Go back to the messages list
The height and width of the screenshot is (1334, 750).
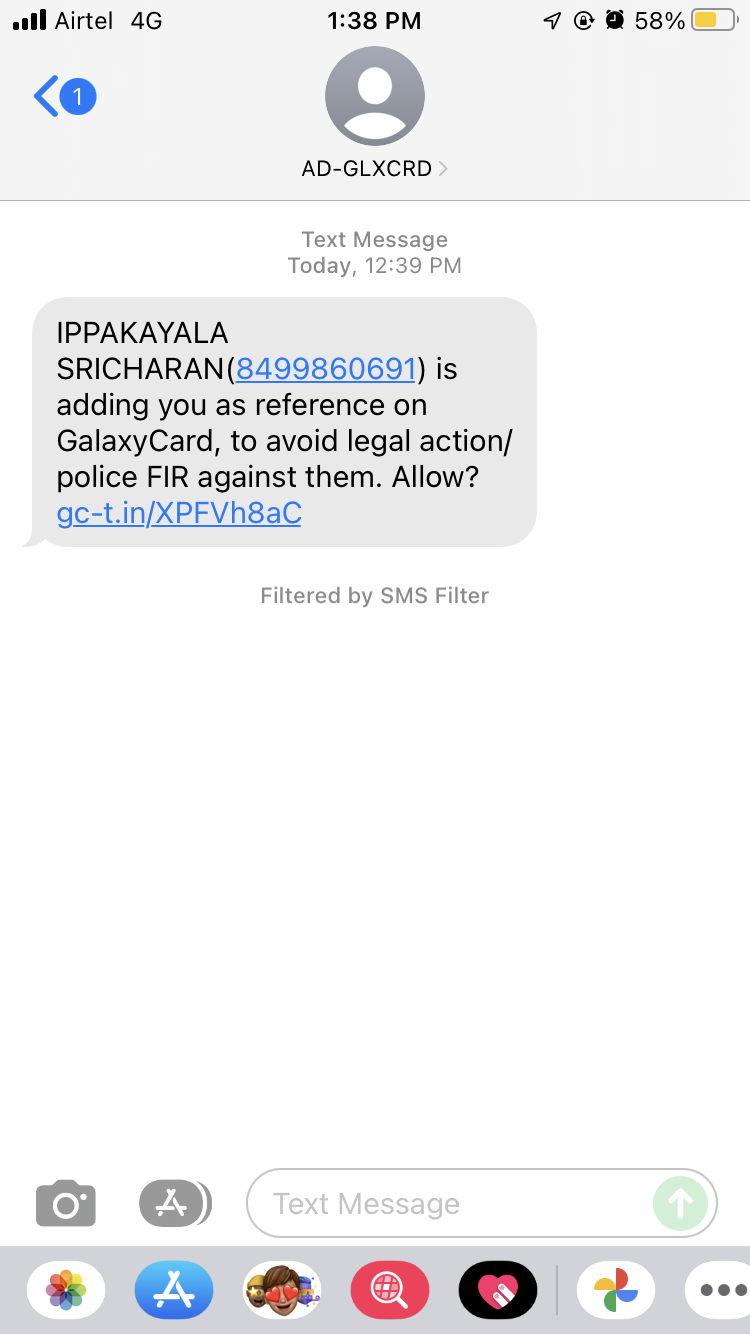click(62, 97)
